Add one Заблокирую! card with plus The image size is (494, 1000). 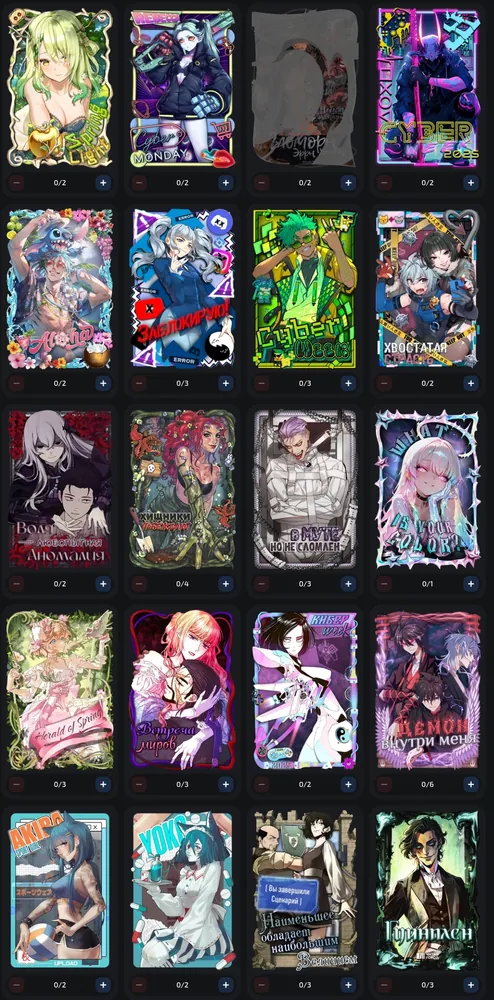tap(225, 383)
